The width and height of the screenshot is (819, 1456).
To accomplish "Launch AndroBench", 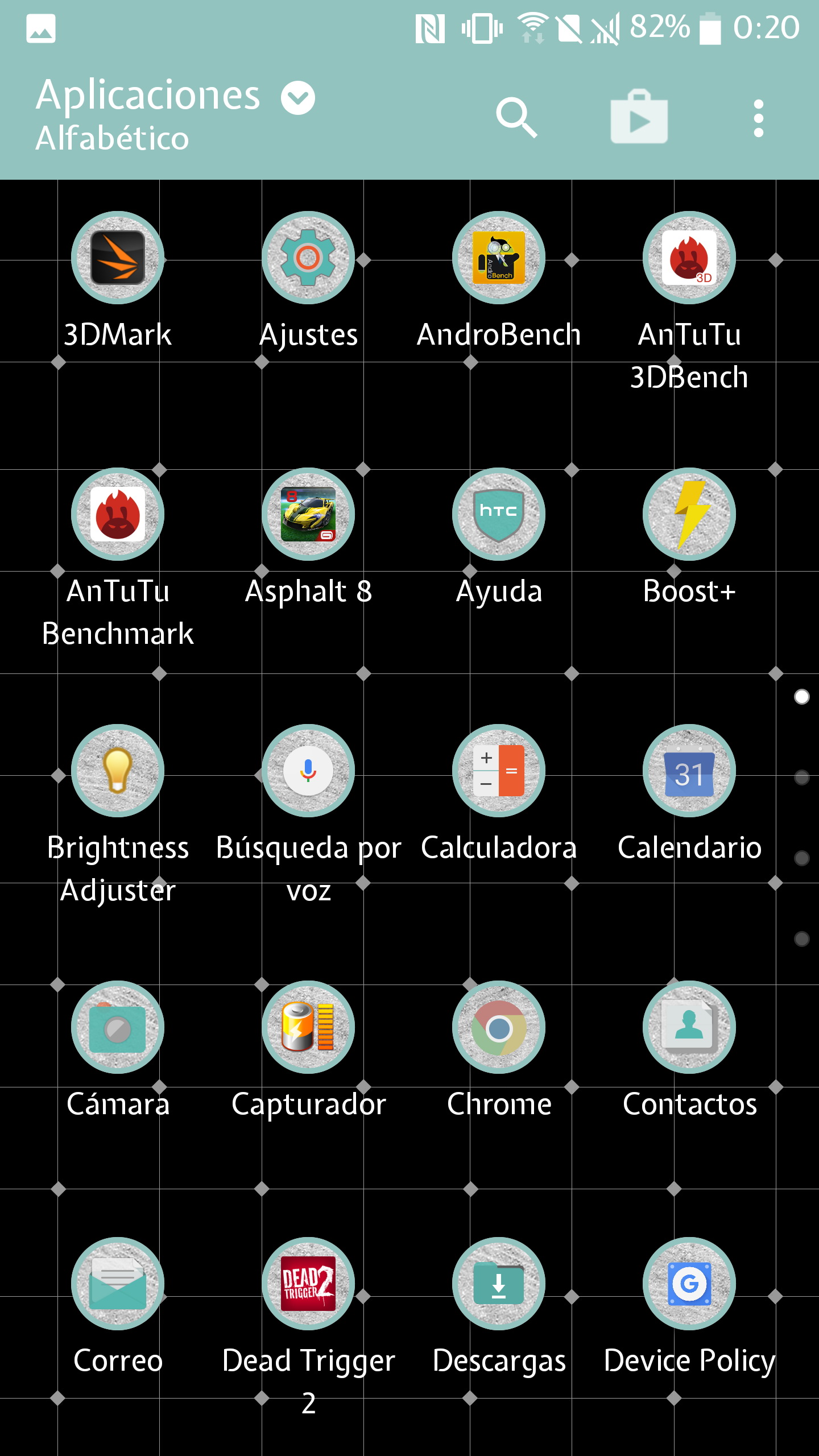I will 499,258.
